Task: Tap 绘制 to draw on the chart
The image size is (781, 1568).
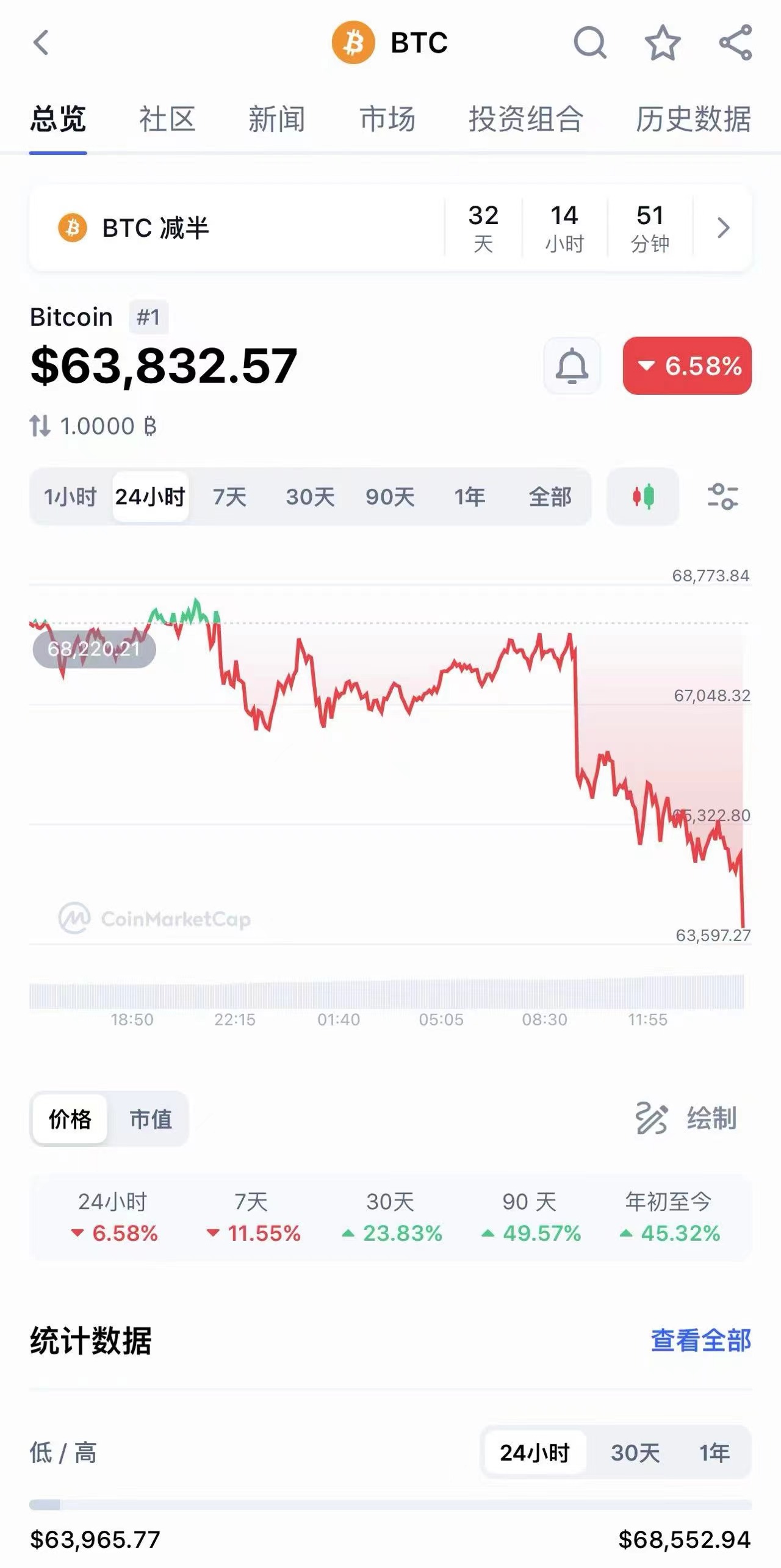Action: click(687, 1118)
